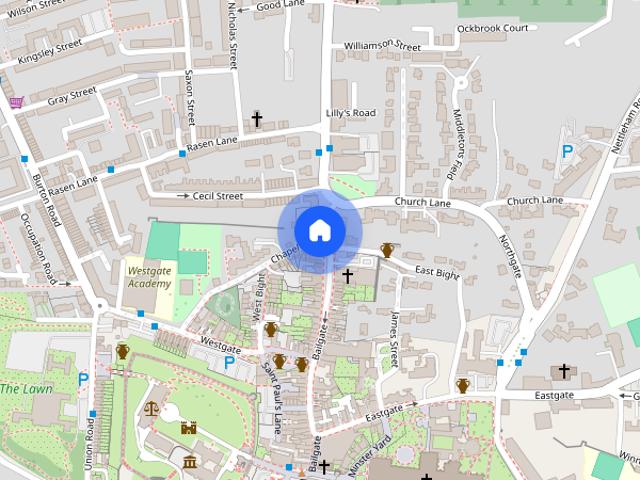Tap the home location marker
This screenshot has height=480, width=640.
[319, 231]
